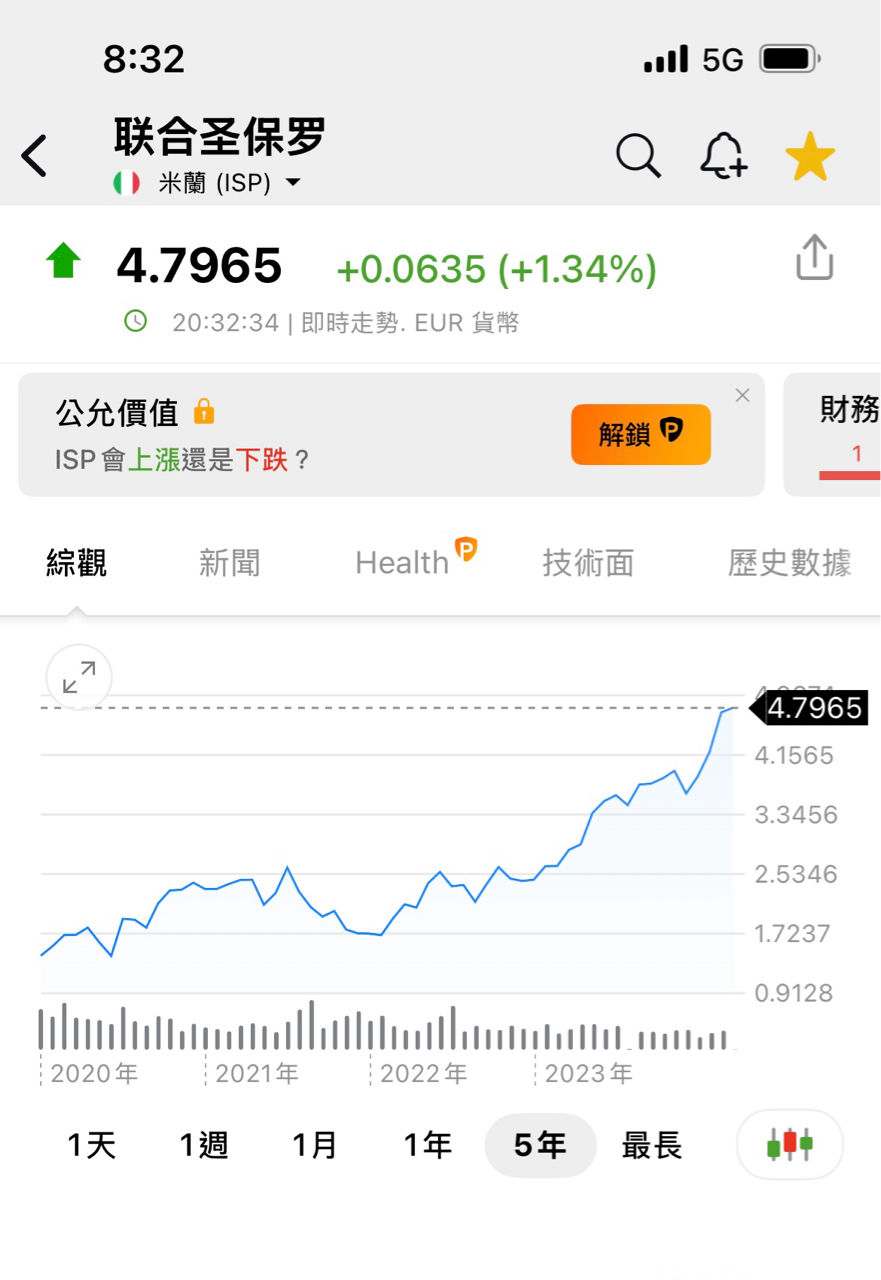Open the share icon

815,257
